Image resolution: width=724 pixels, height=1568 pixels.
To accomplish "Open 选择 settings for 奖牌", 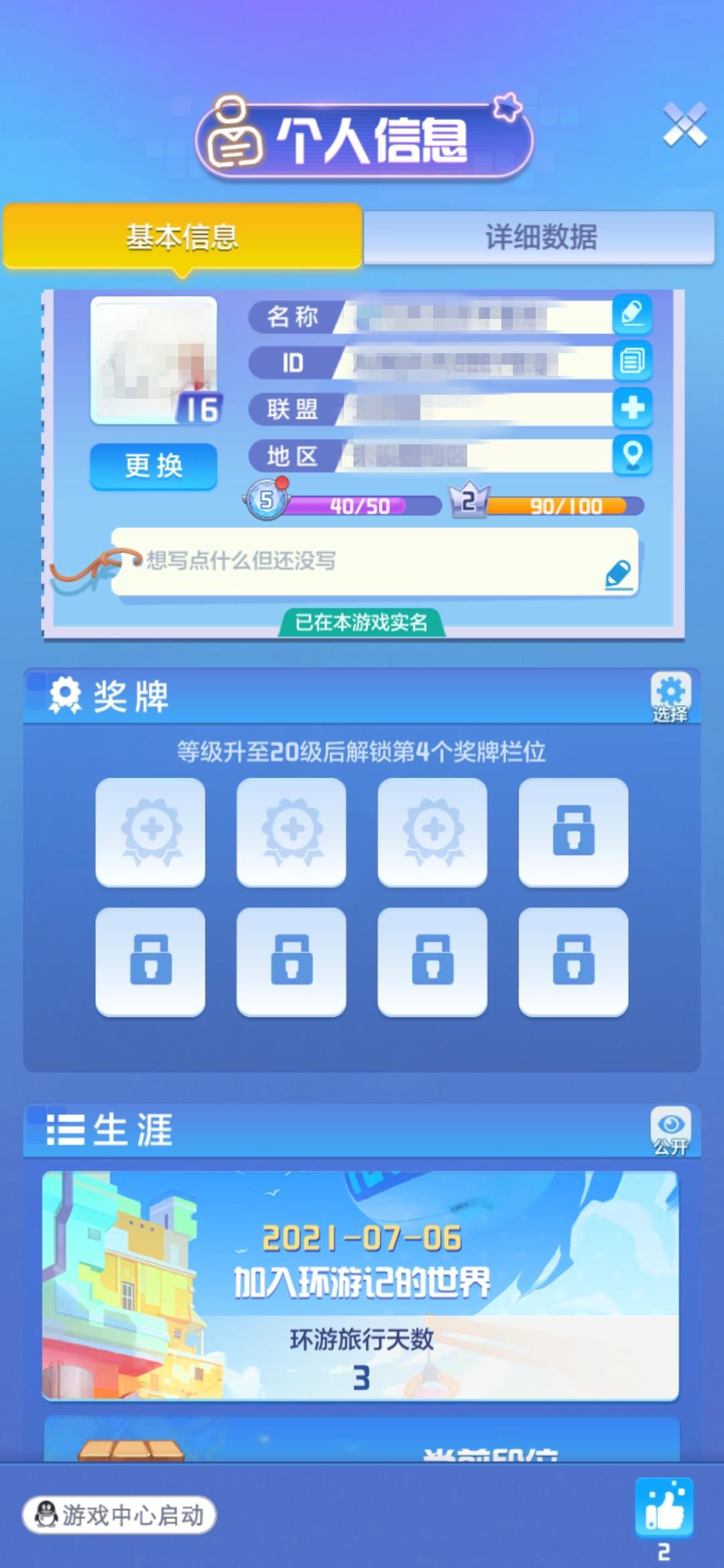I will click(x=670, y=697).
